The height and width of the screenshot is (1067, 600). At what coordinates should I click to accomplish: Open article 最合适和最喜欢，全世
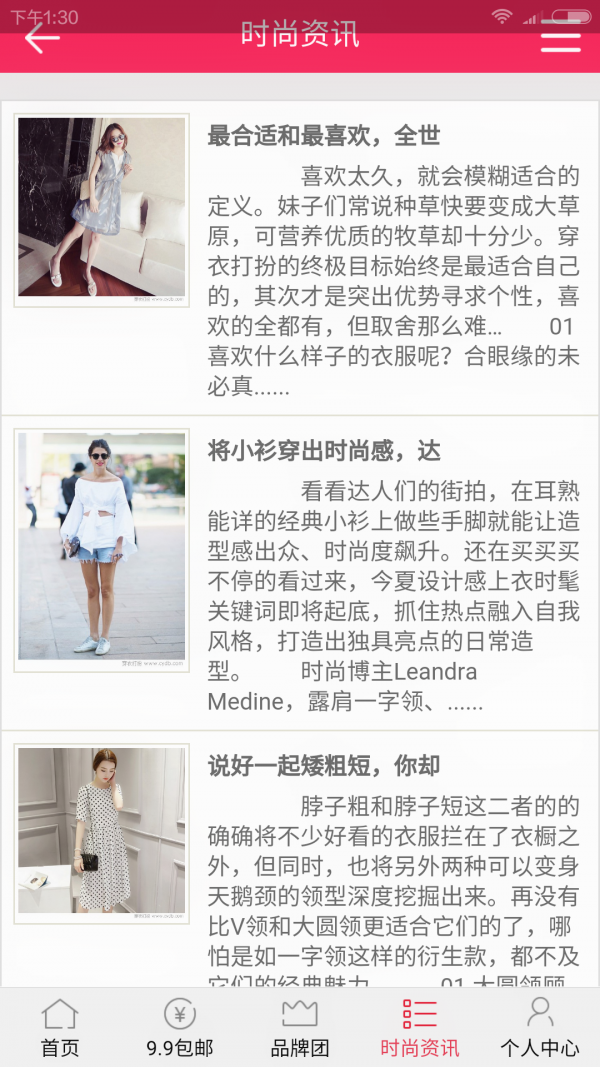[x=324, y=136]
